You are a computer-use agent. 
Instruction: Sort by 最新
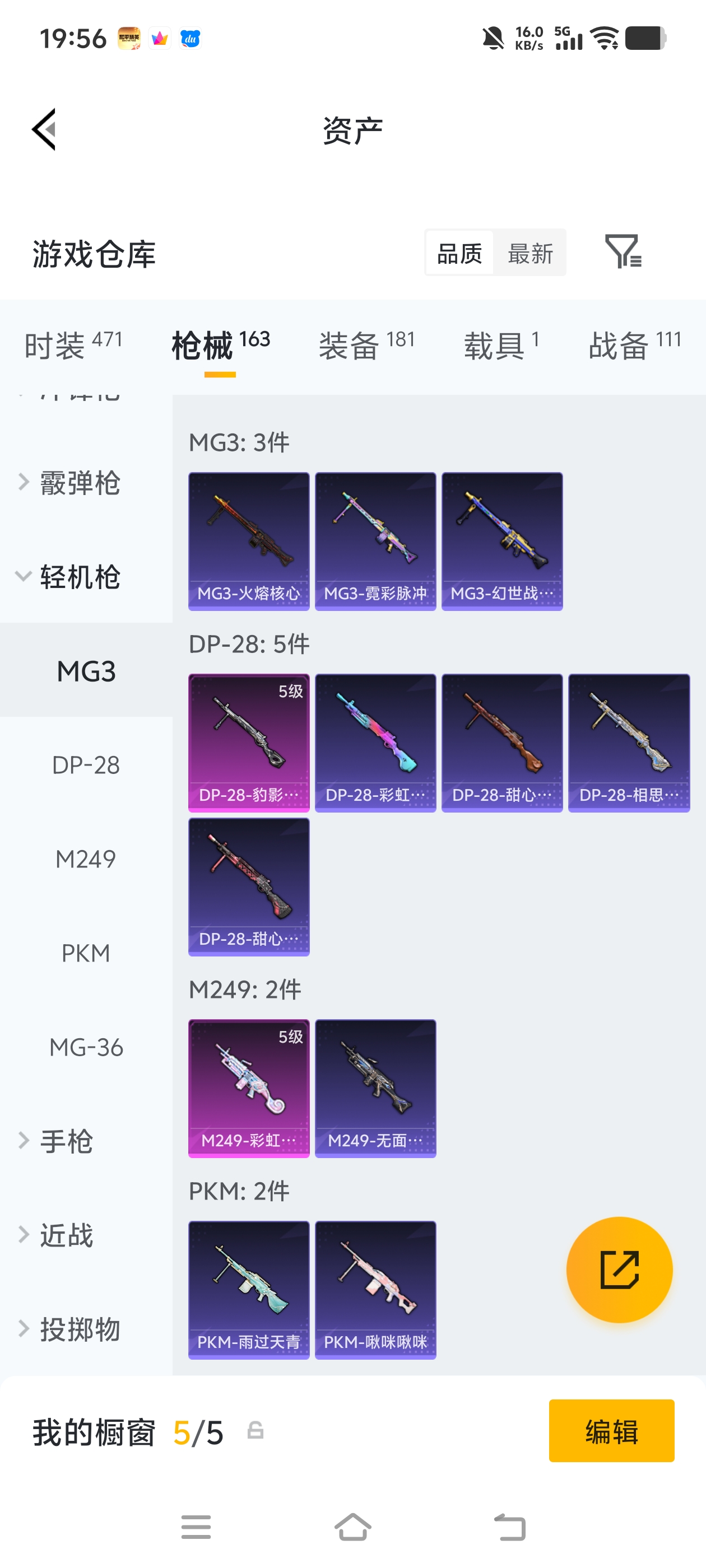(530, 253)
